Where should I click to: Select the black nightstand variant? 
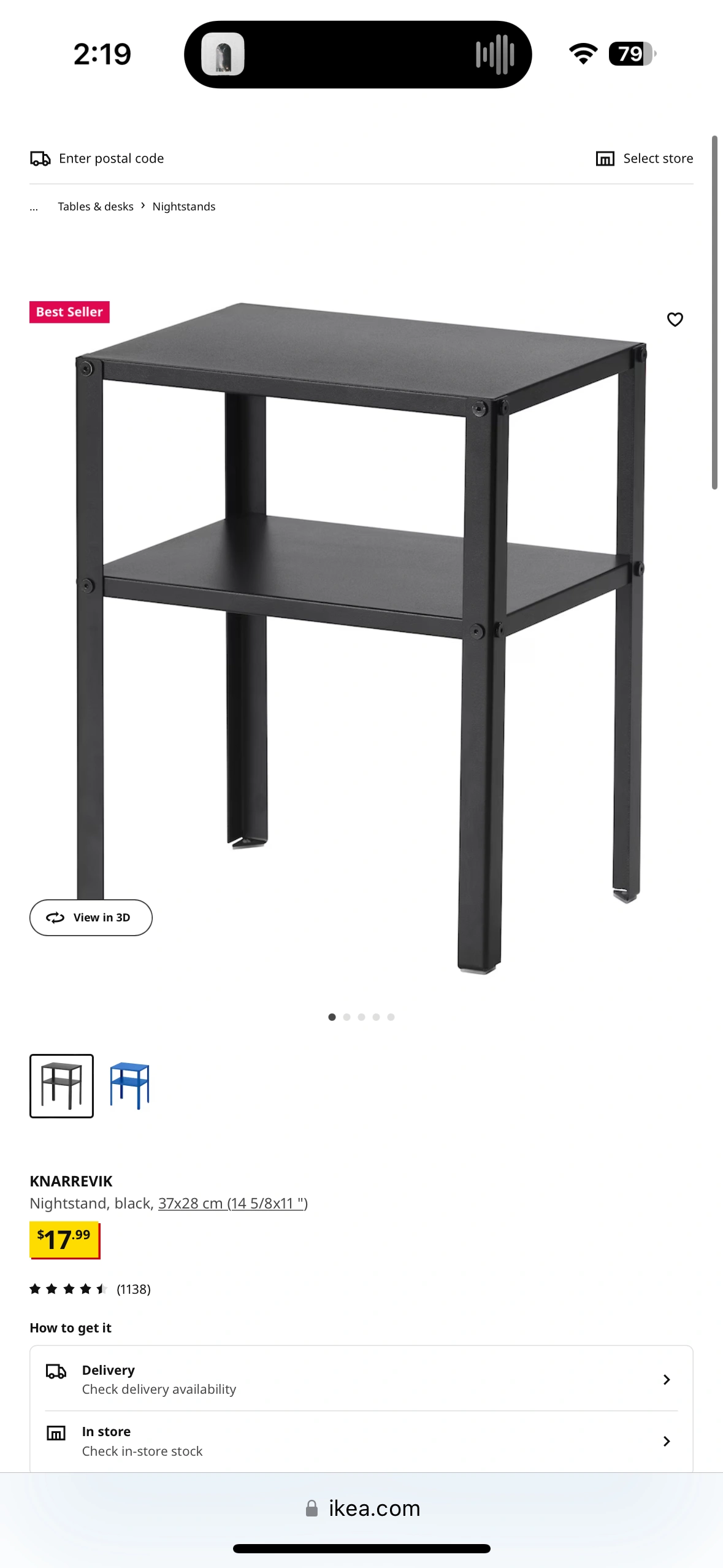click(61, 1086)
